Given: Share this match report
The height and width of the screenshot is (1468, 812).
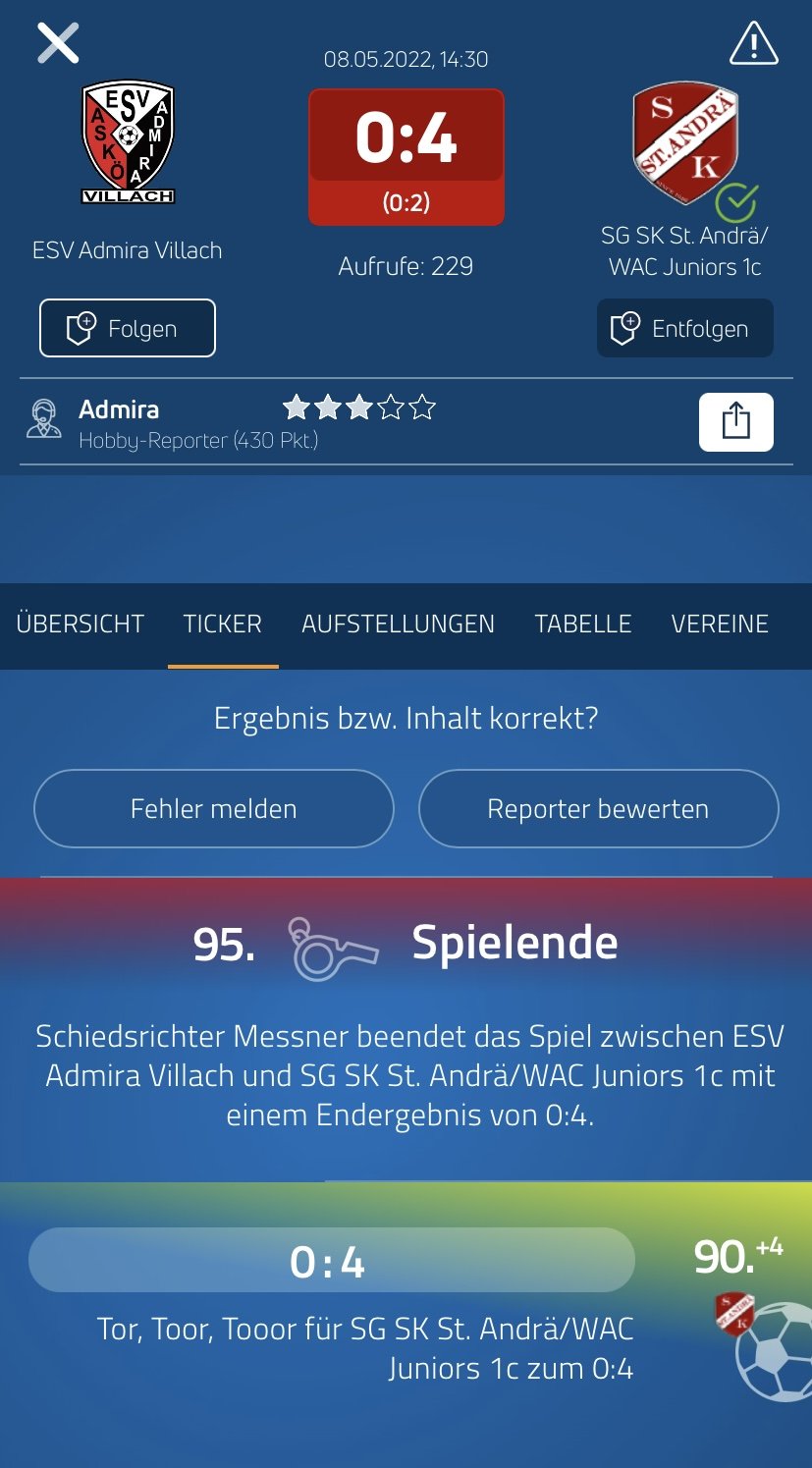Looking at the screenshot, I should 736,422.
